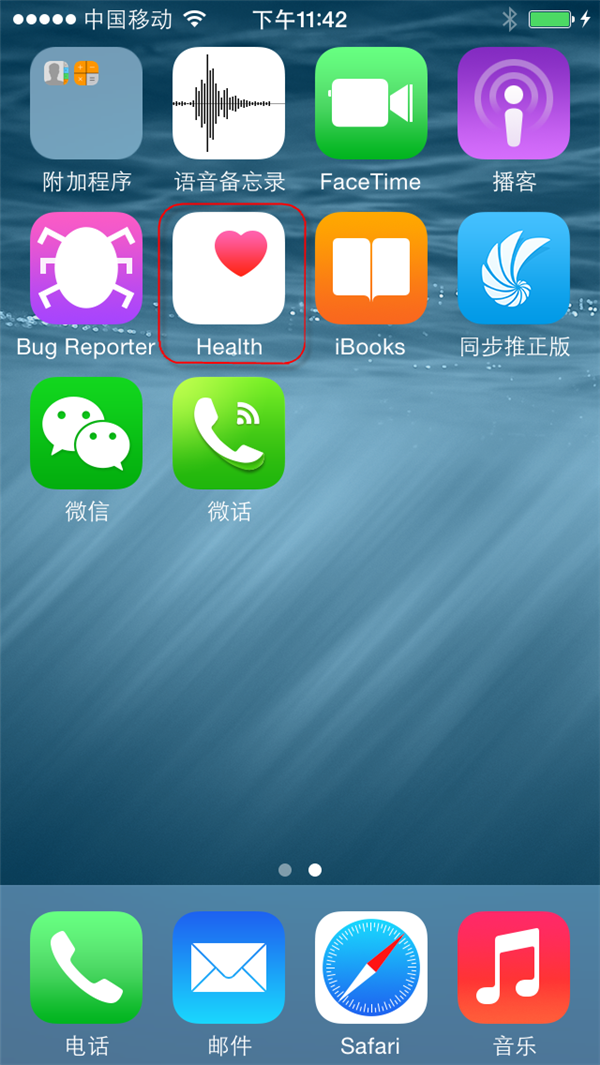Open the FaceTime app
Image resolution: width=600 pixels, height=1065 pixels.
[x=371, y=103]
